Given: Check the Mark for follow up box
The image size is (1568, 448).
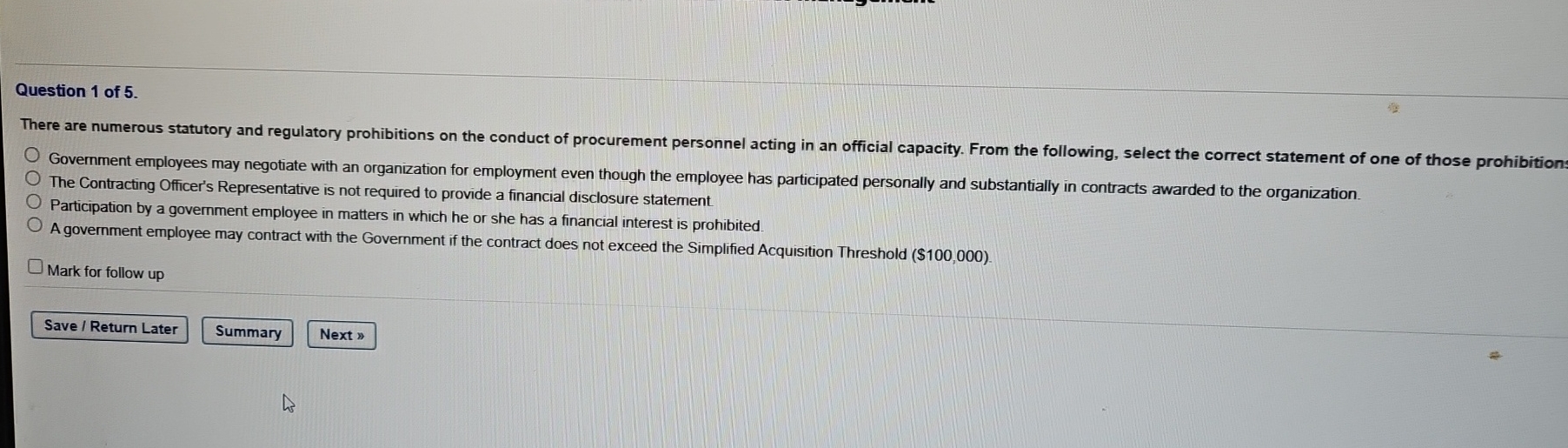Looking at the screenshot, I should (x=36, y=266).
